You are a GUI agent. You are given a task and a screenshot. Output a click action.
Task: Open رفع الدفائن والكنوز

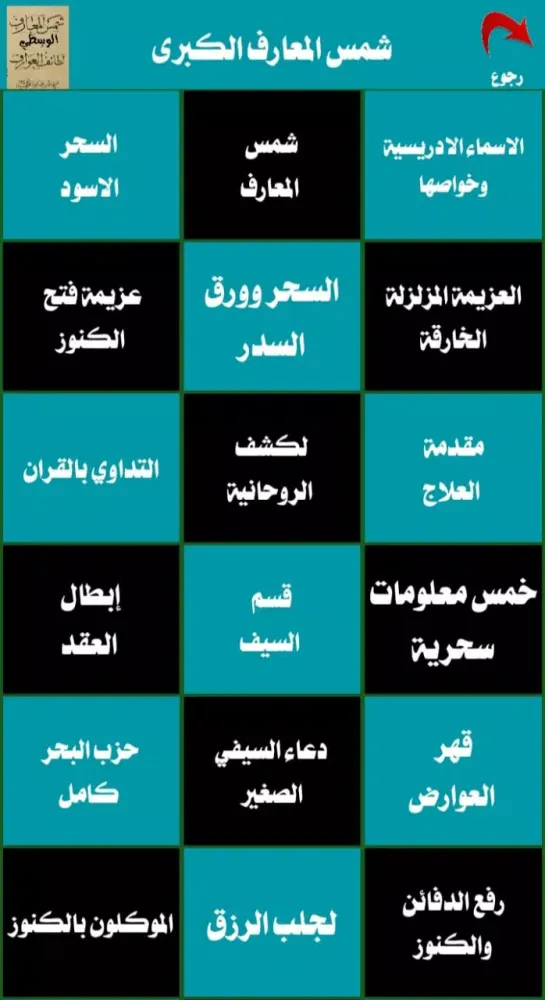[x=453, y=923]
